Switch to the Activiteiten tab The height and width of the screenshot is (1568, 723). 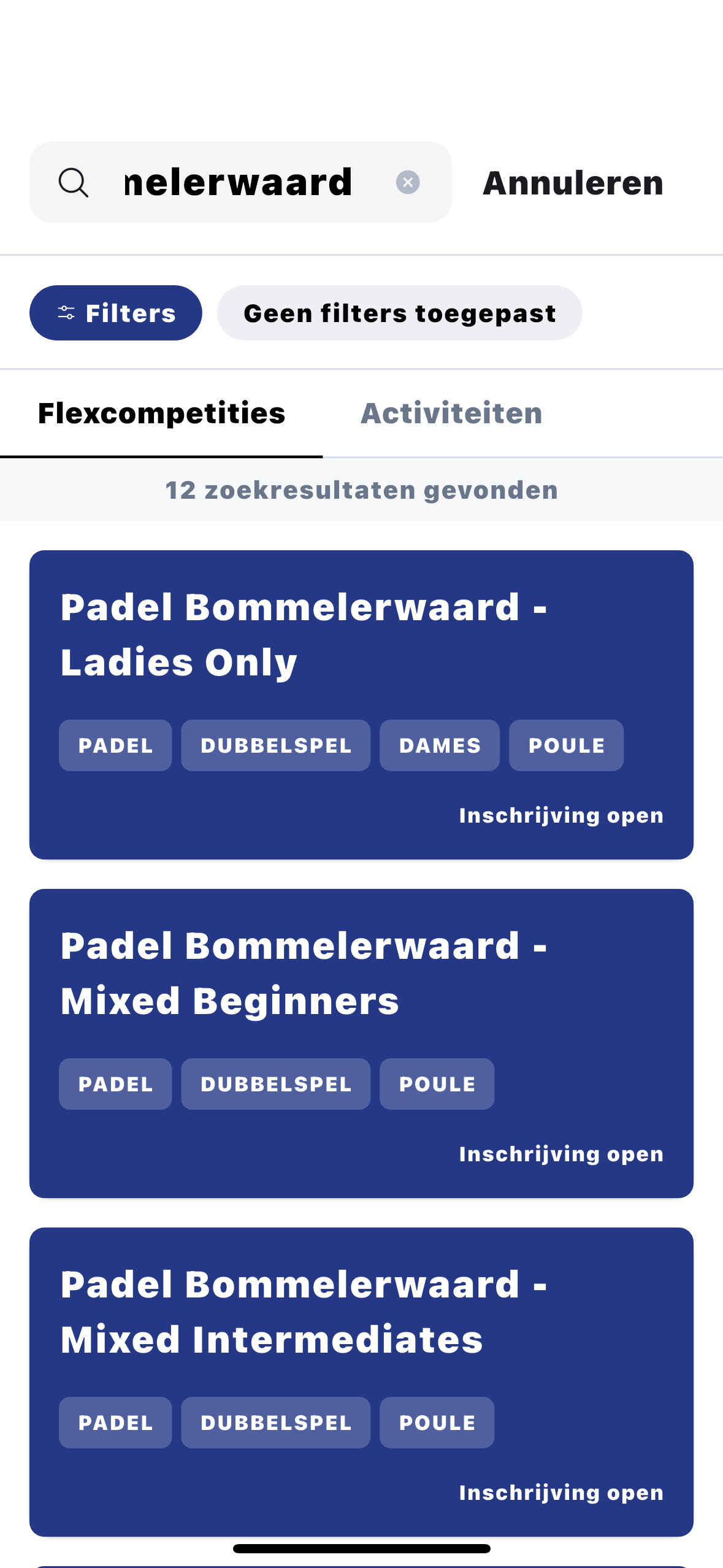pos(451,413)
